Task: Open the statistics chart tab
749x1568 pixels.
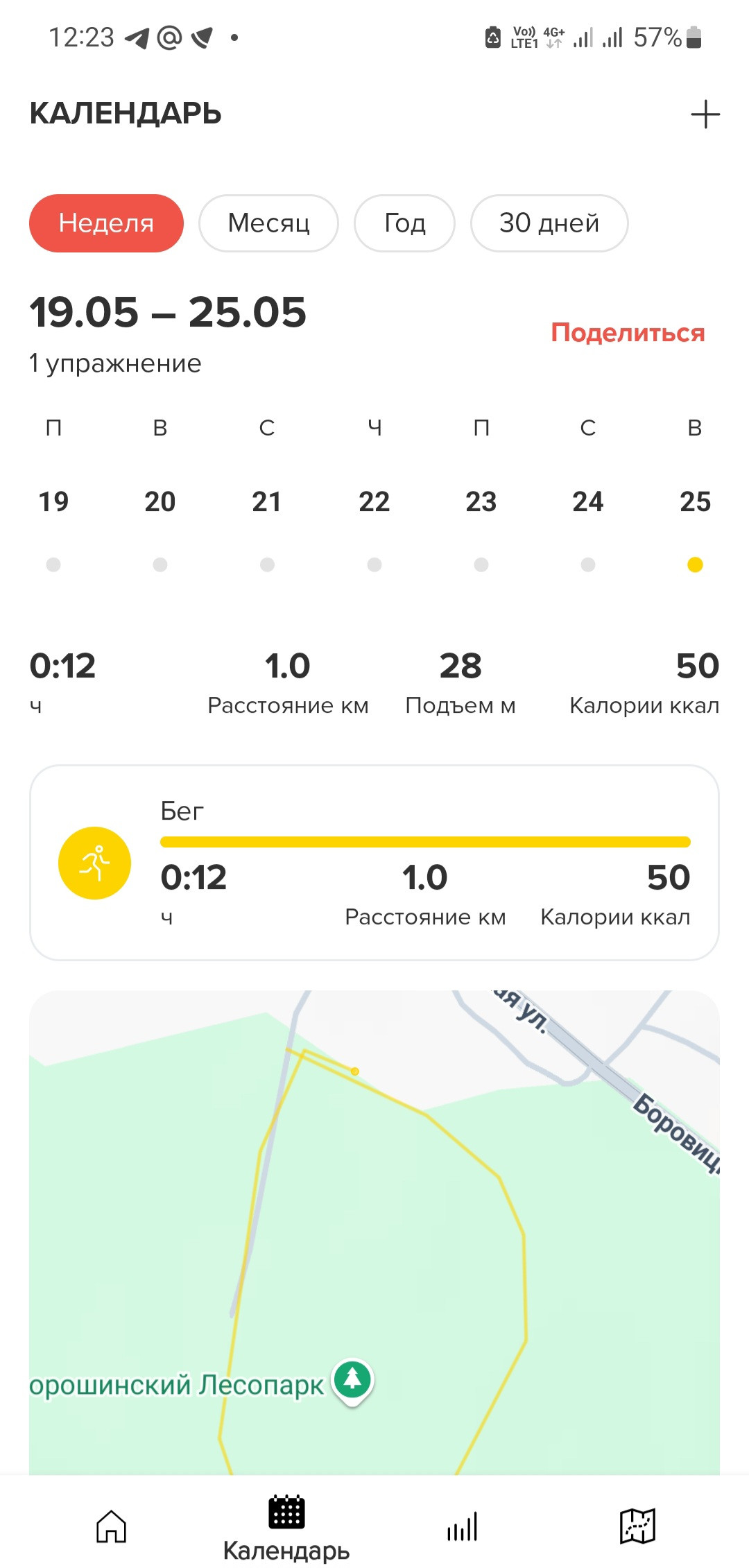Action: click(463, 1526)
